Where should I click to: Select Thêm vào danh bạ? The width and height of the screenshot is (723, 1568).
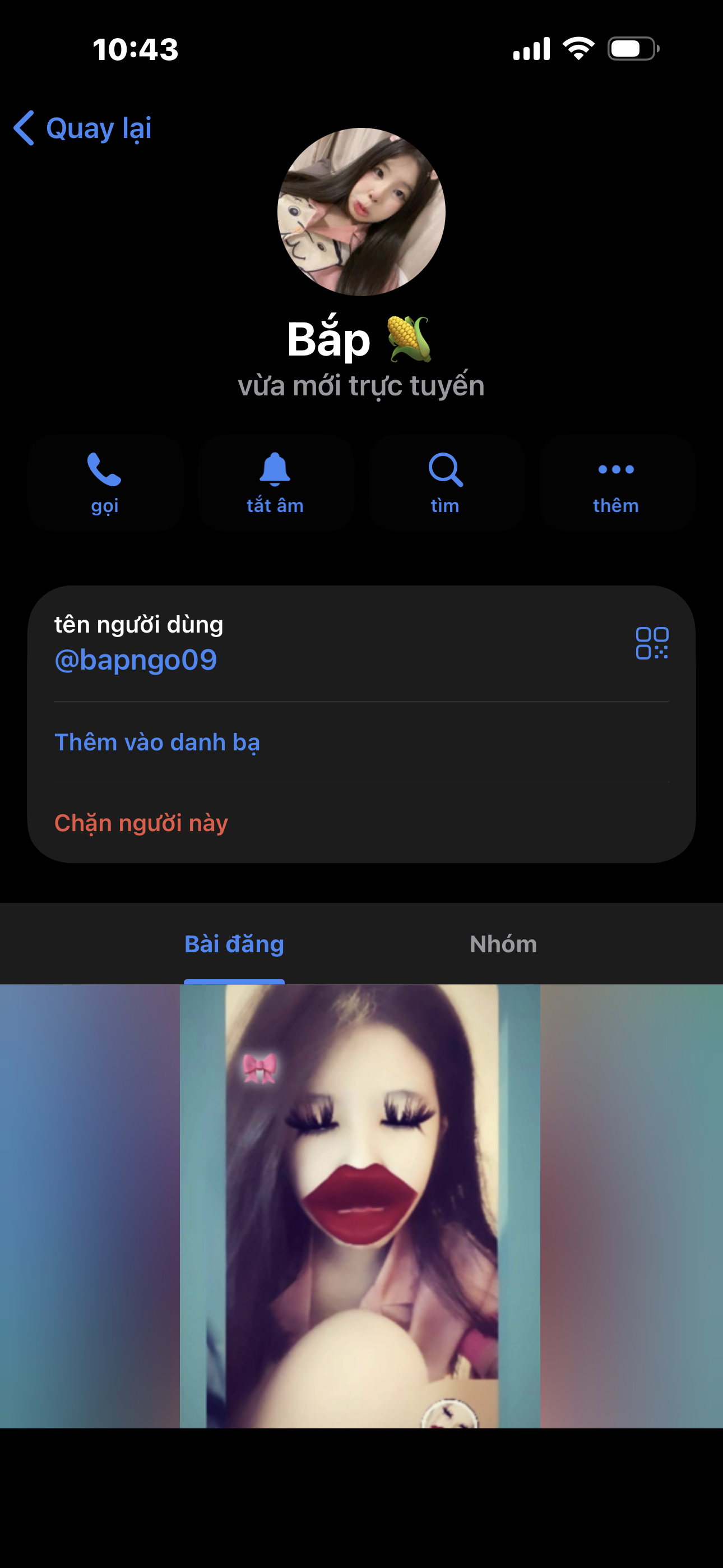point(157,742)
